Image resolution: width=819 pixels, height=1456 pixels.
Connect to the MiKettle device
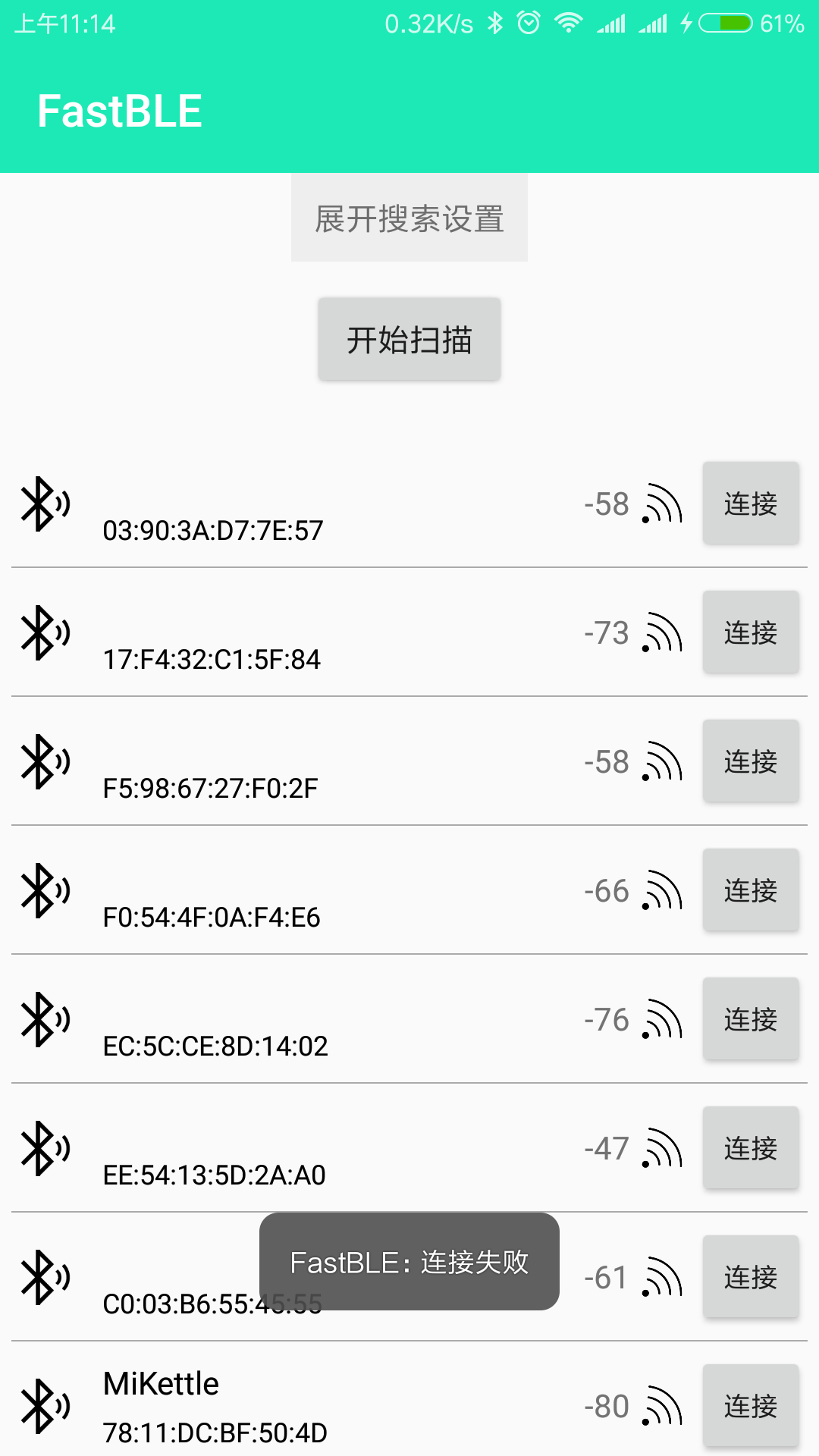[751, 1407]
